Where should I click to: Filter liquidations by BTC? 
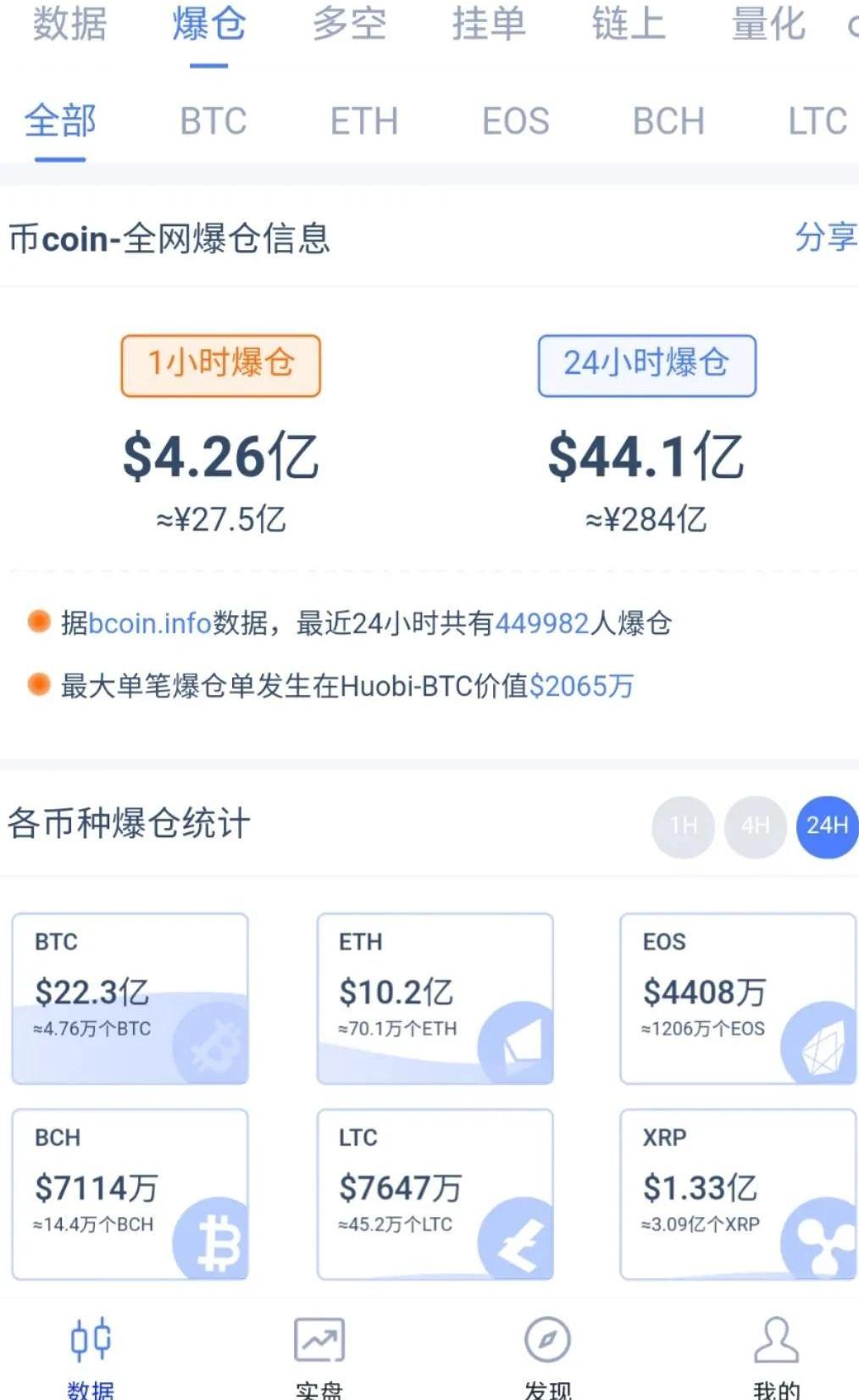213,121
